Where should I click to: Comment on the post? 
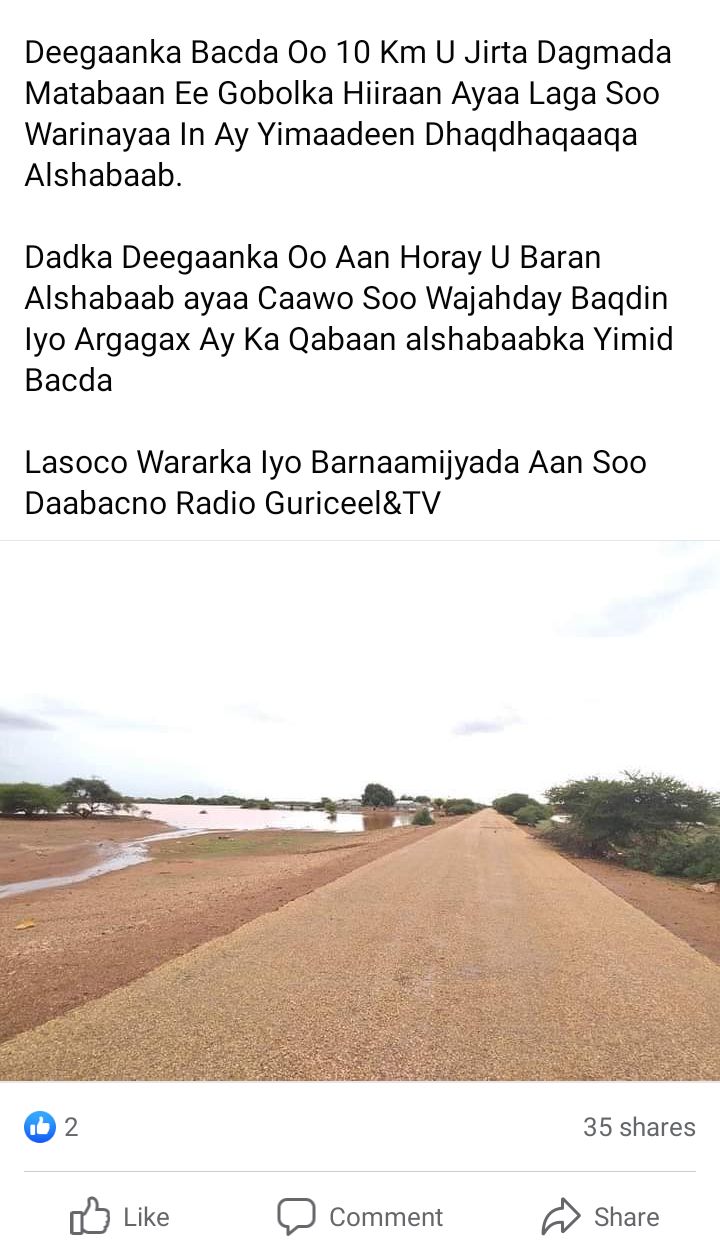[360, 1217]
